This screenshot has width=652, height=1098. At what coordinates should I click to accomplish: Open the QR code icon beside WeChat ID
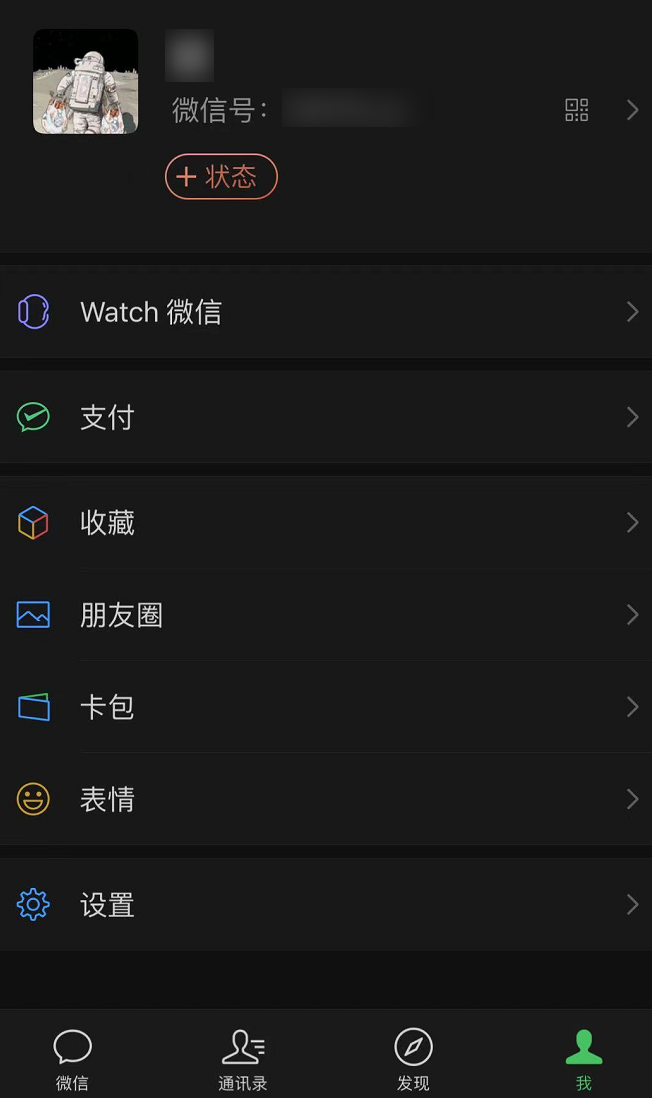coord(576,110)
